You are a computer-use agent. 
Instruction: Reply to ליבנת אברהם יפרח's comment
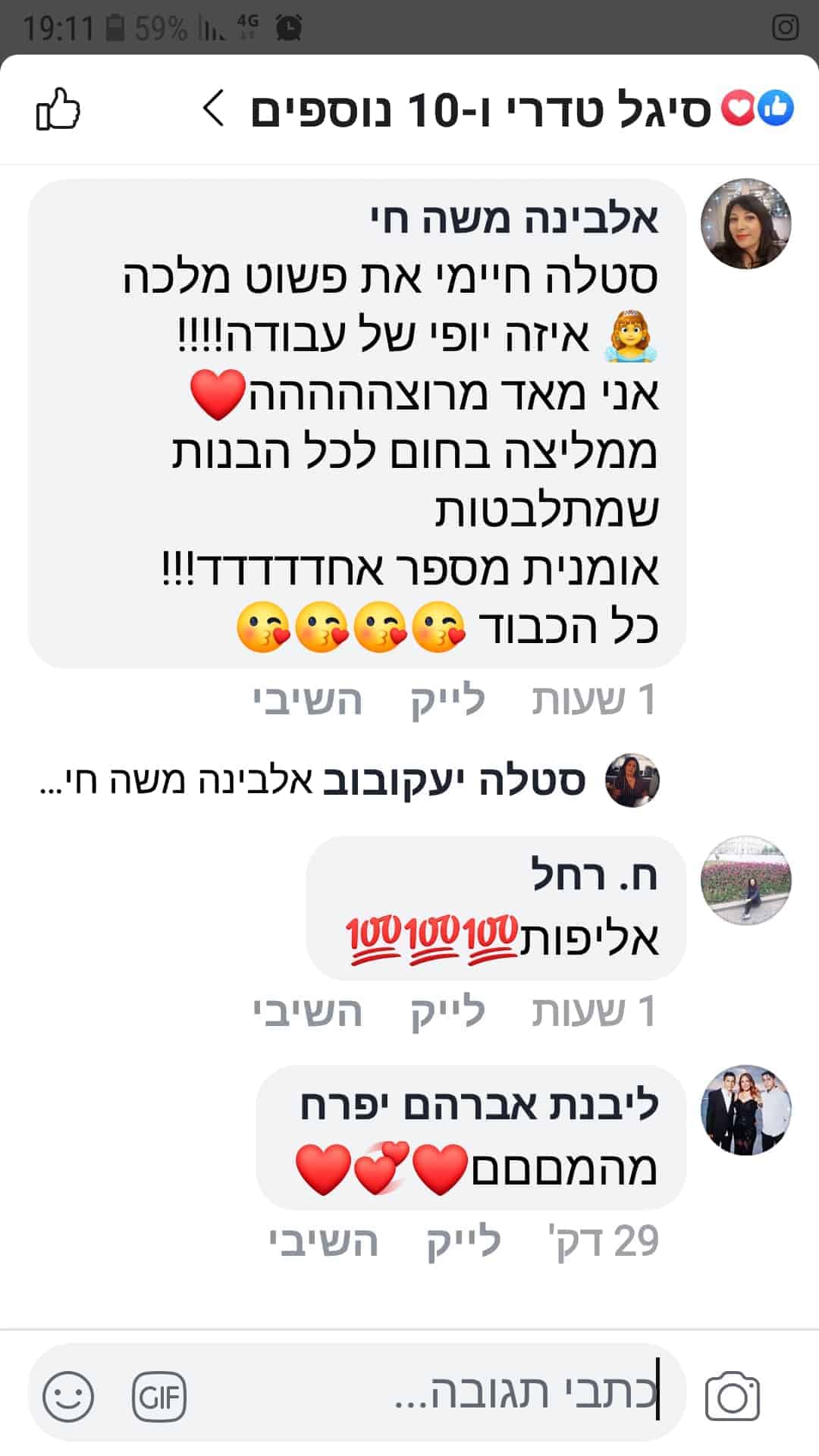click(324, 1242)
